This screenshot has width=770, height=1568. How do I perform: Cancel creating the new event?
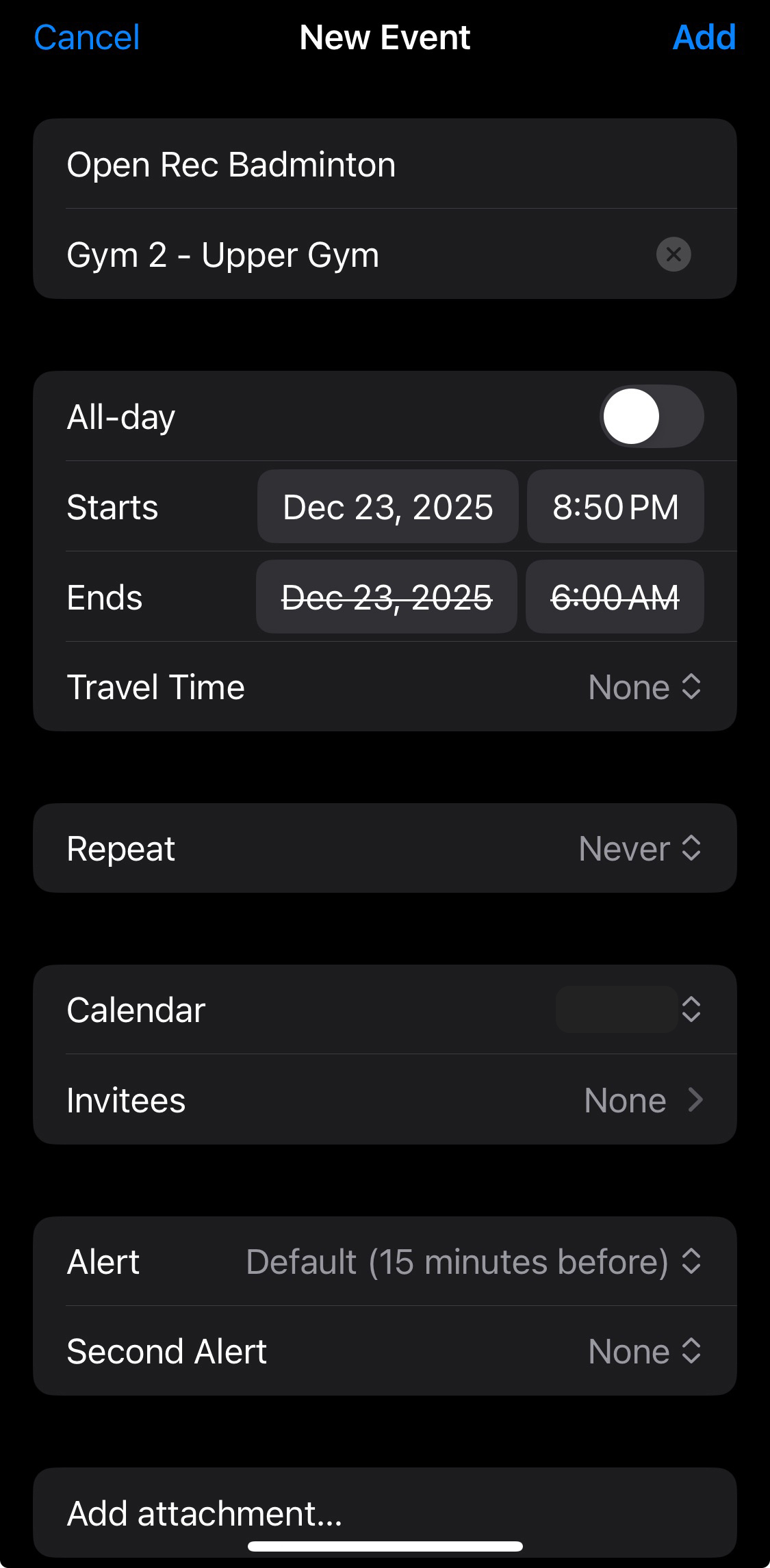(x=87, y=38)
